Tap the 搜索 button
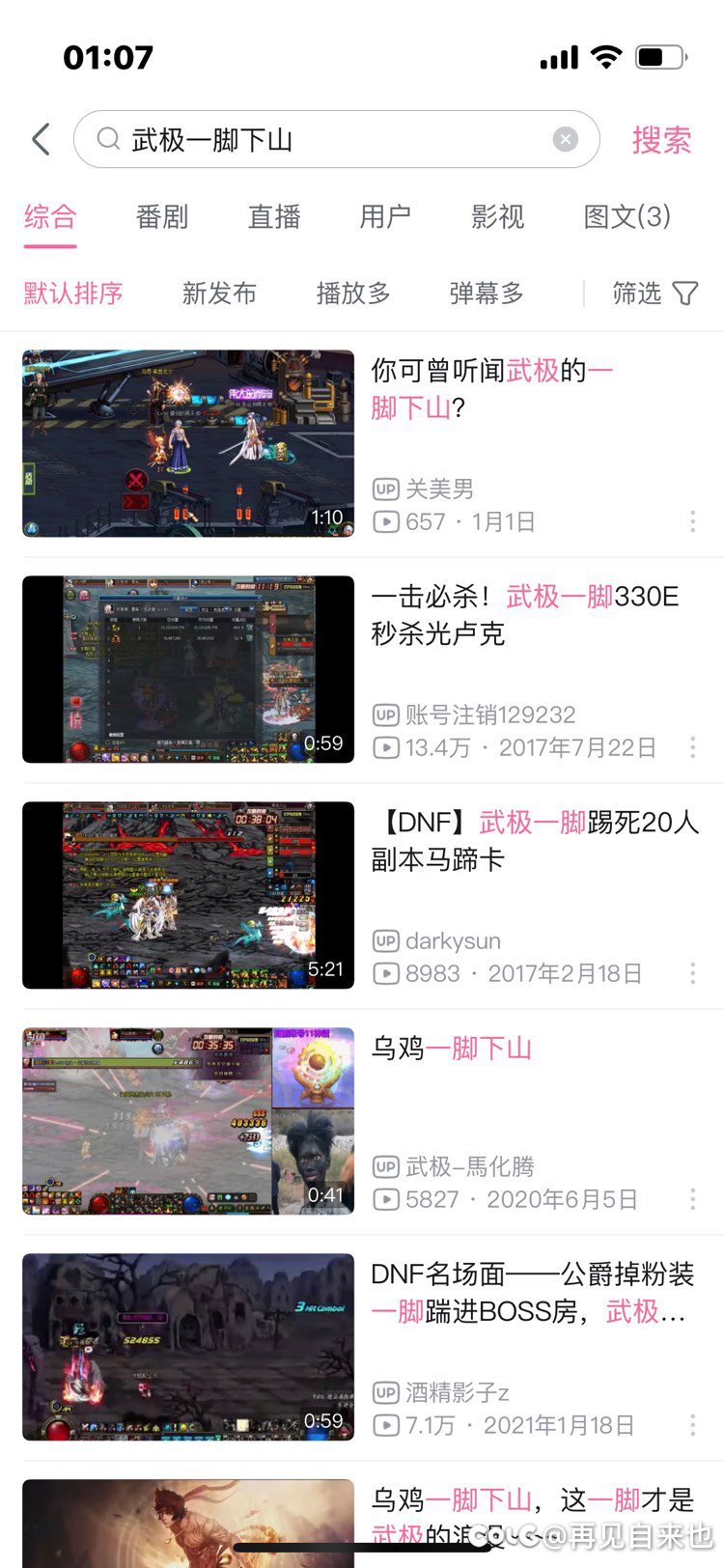The image size is (724, 1568). [x=661, y=140]
